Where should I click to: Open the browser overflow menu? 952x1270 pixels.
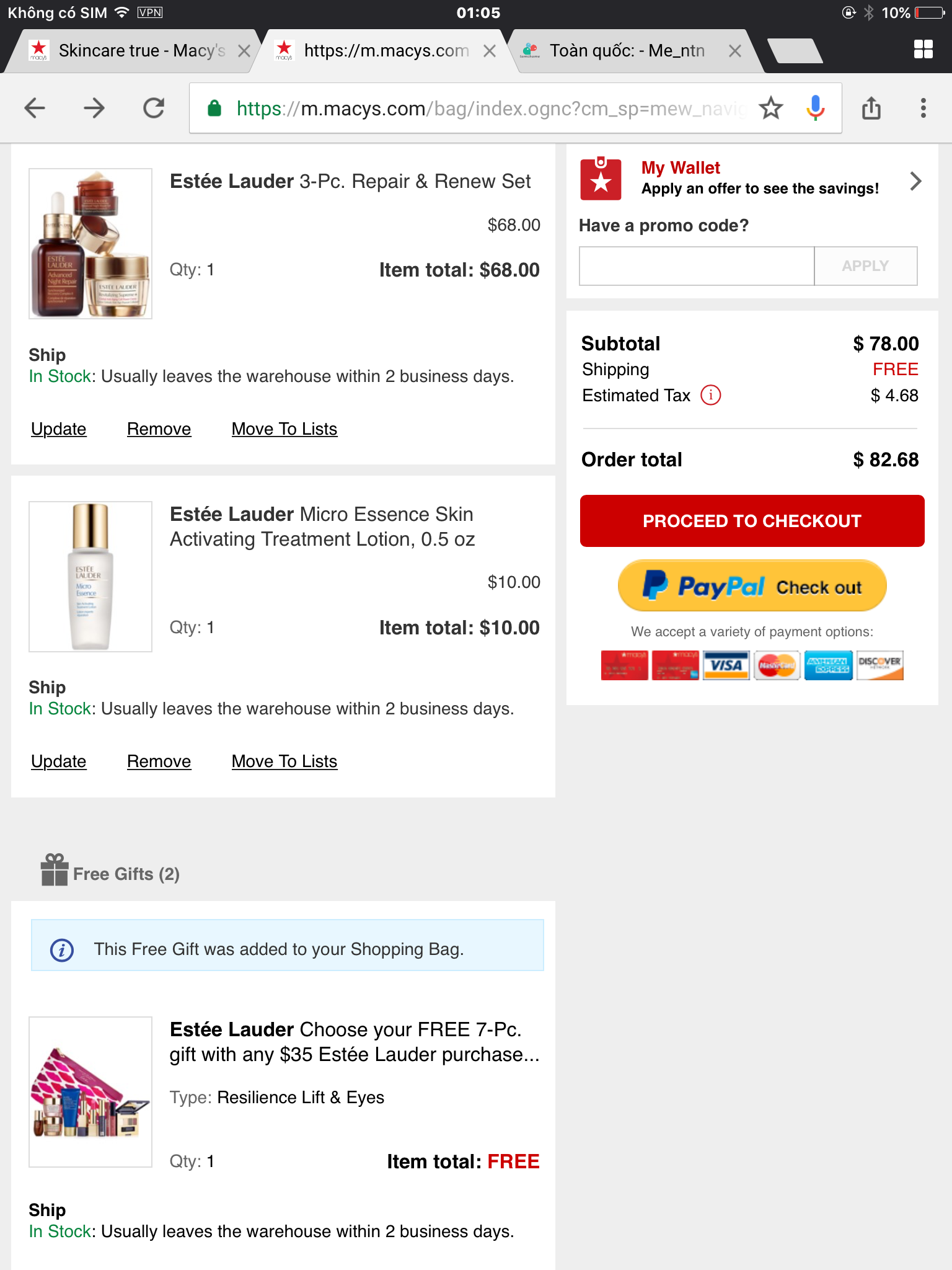click(x=923, y=109)
